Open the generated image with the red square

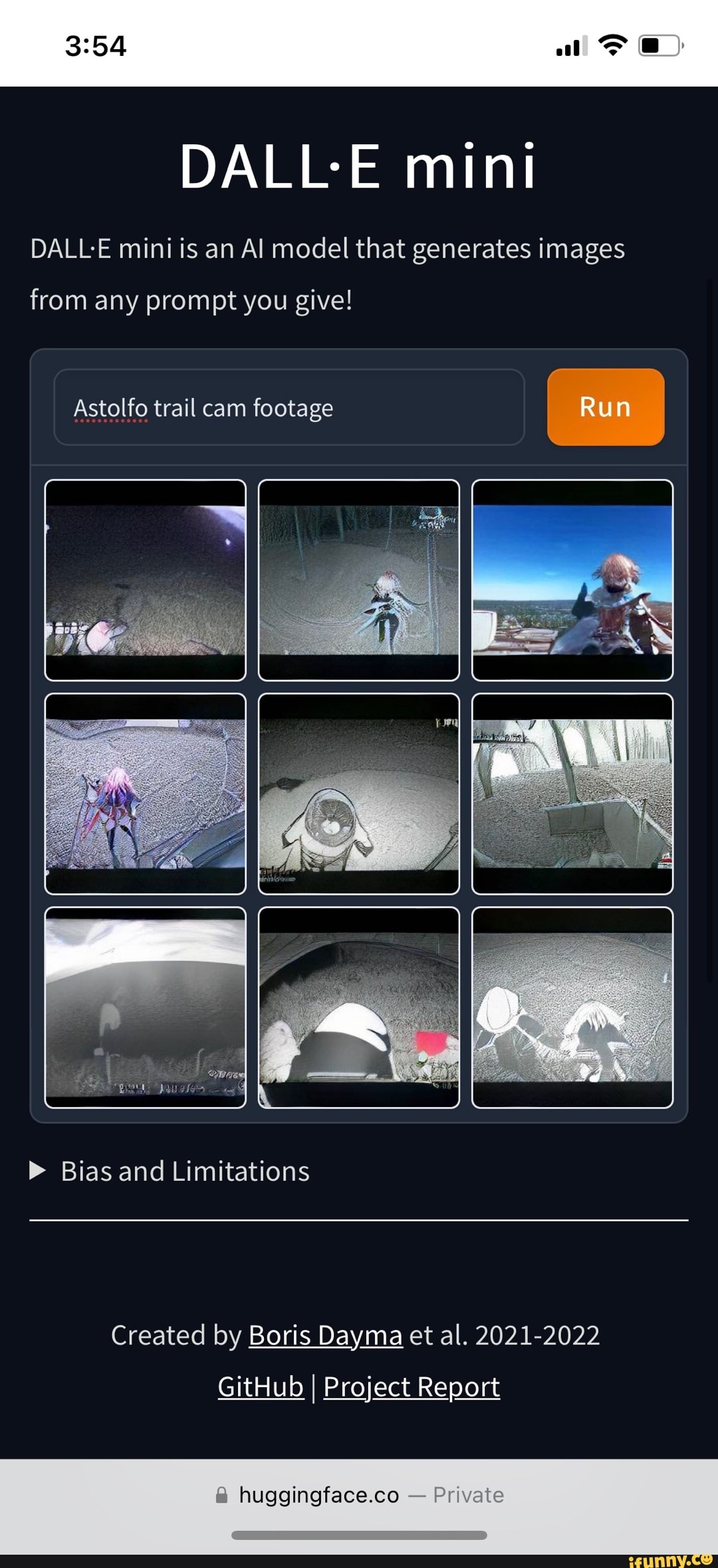(x=358, y=1007)
